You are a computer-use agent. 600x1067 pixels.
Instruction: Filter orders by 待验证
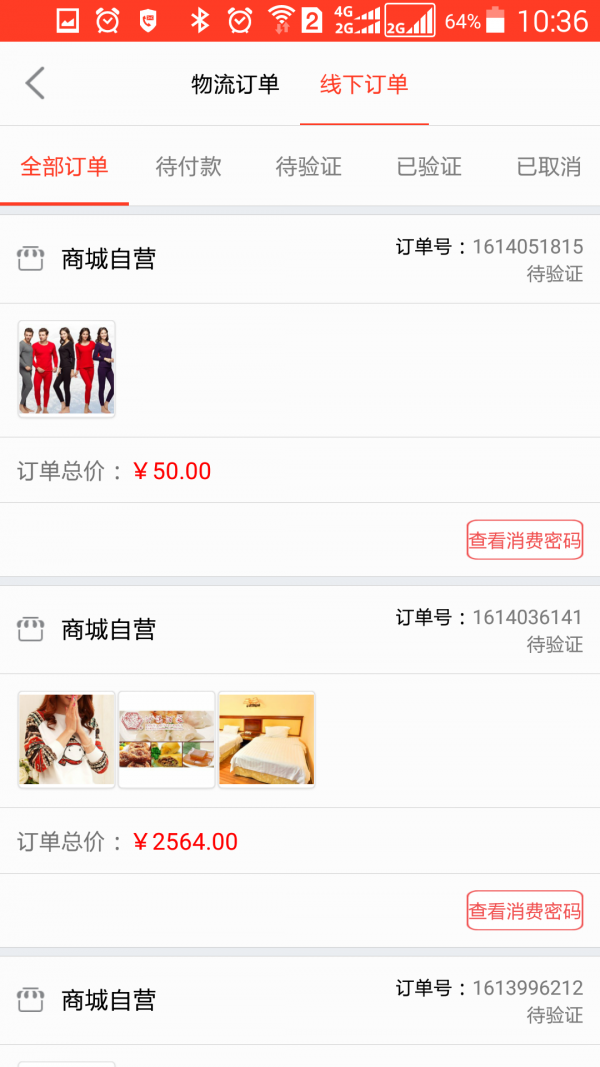[309, 167]
